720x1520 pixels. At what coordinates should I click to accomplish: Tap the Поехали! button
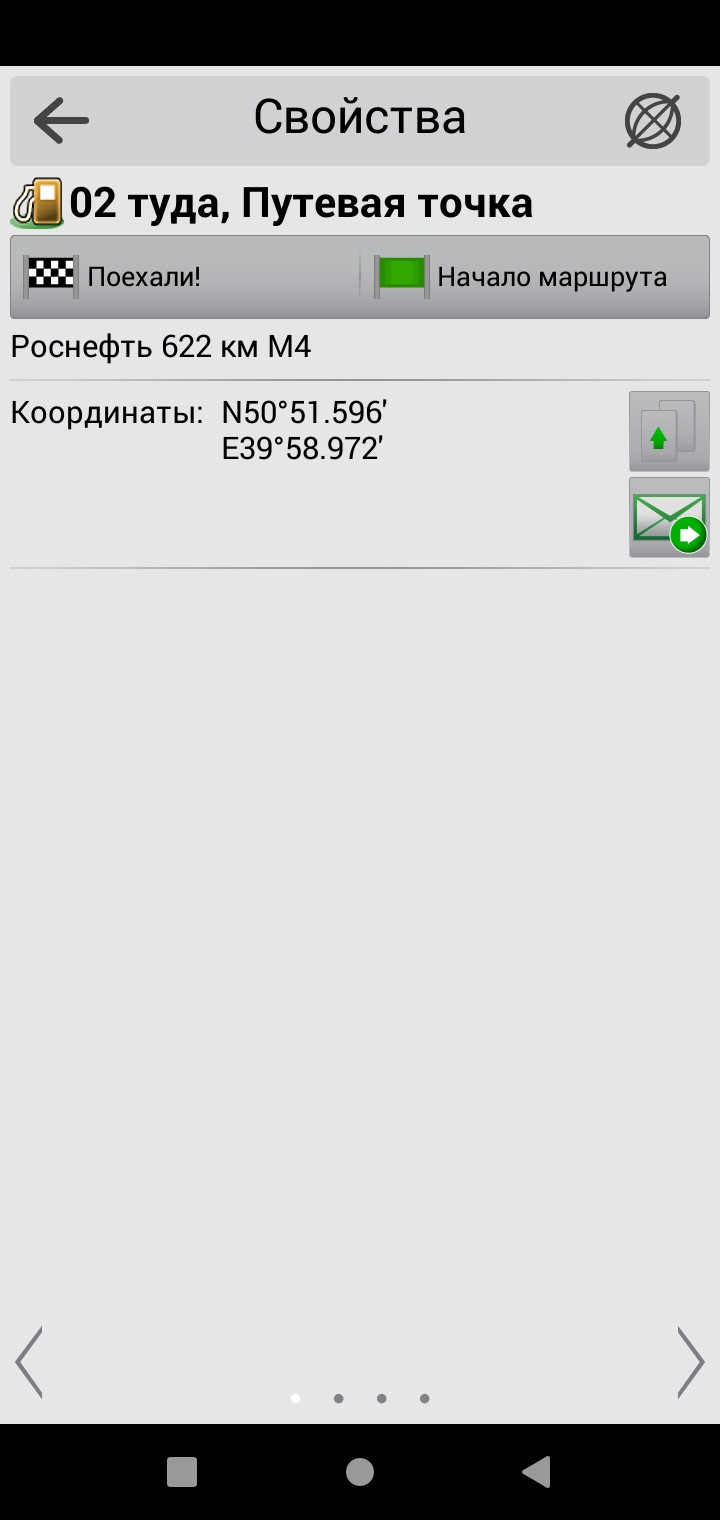click(185, 277)
